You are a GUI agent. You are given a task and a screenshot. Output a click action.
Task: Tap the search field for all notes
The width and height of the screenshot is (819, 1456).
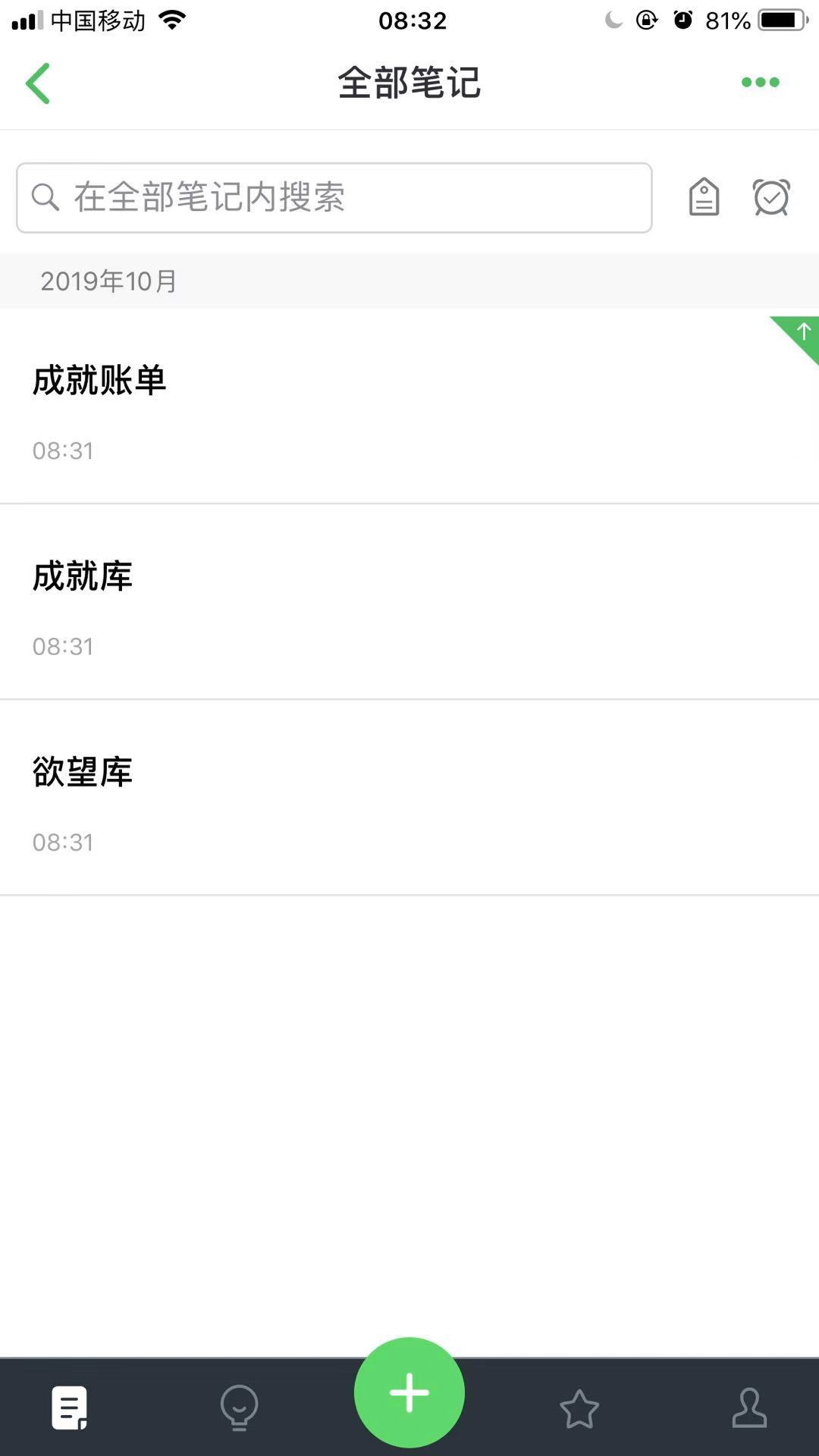pos(334,198)
